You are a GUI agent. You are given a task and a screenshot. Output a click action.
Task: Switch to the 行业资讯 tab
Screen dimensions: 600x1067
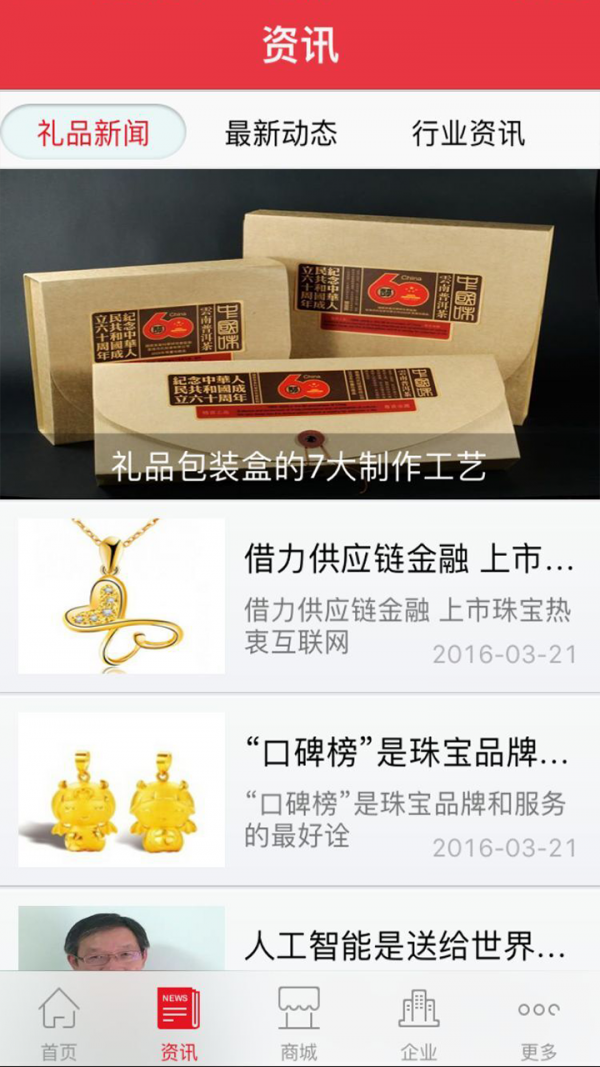[x=468, y=133]
